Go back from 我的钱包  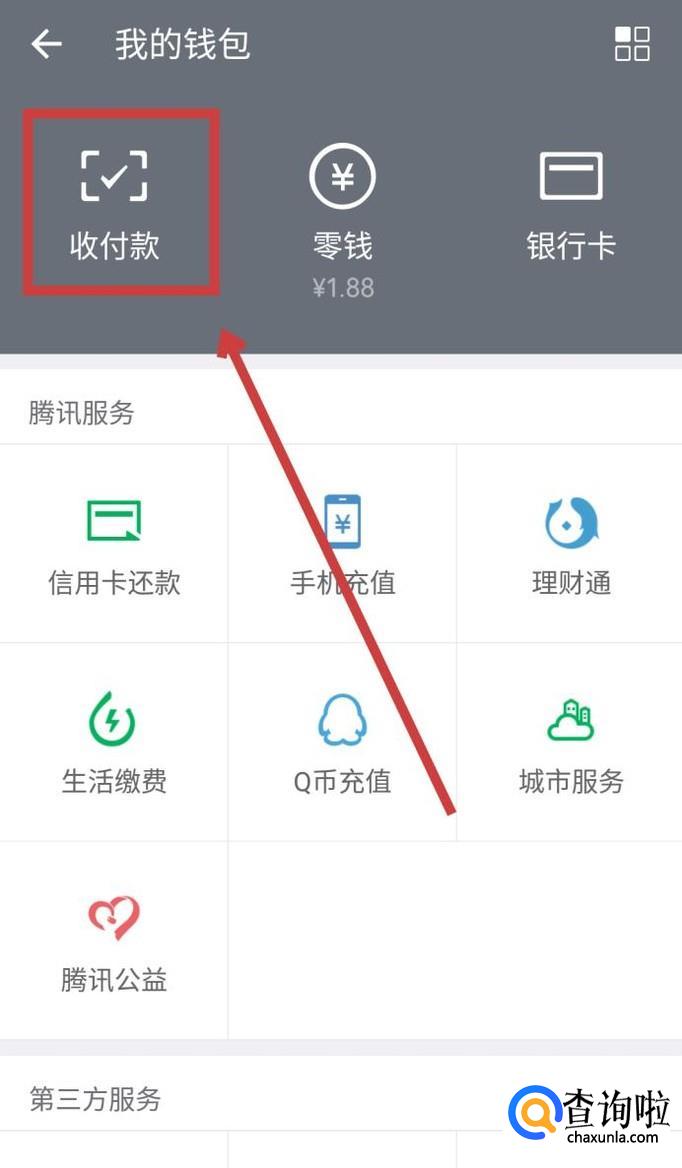46,44
